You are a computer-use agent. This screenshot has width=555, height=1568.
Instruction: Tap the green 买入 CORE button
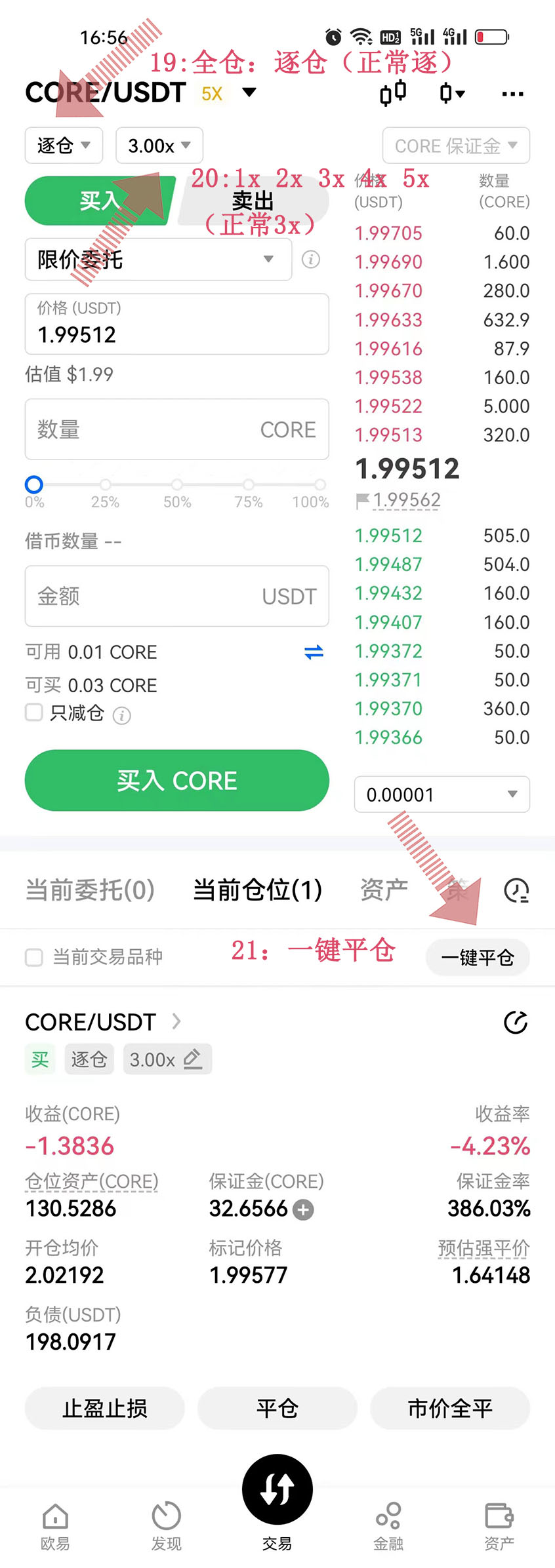[x=176, y=780]
